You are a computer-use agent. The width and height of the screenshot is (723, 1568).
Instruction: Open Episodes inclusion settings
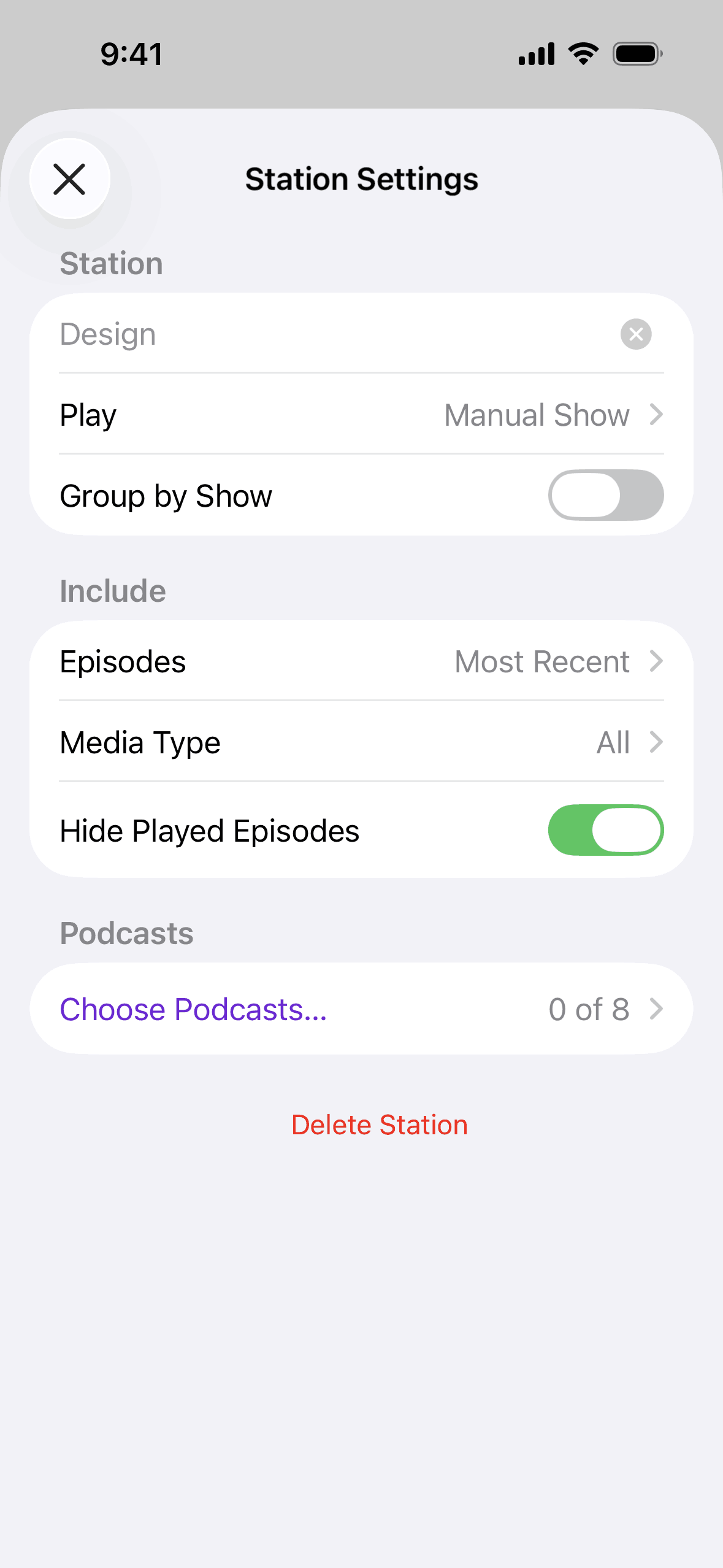[361, 661]
